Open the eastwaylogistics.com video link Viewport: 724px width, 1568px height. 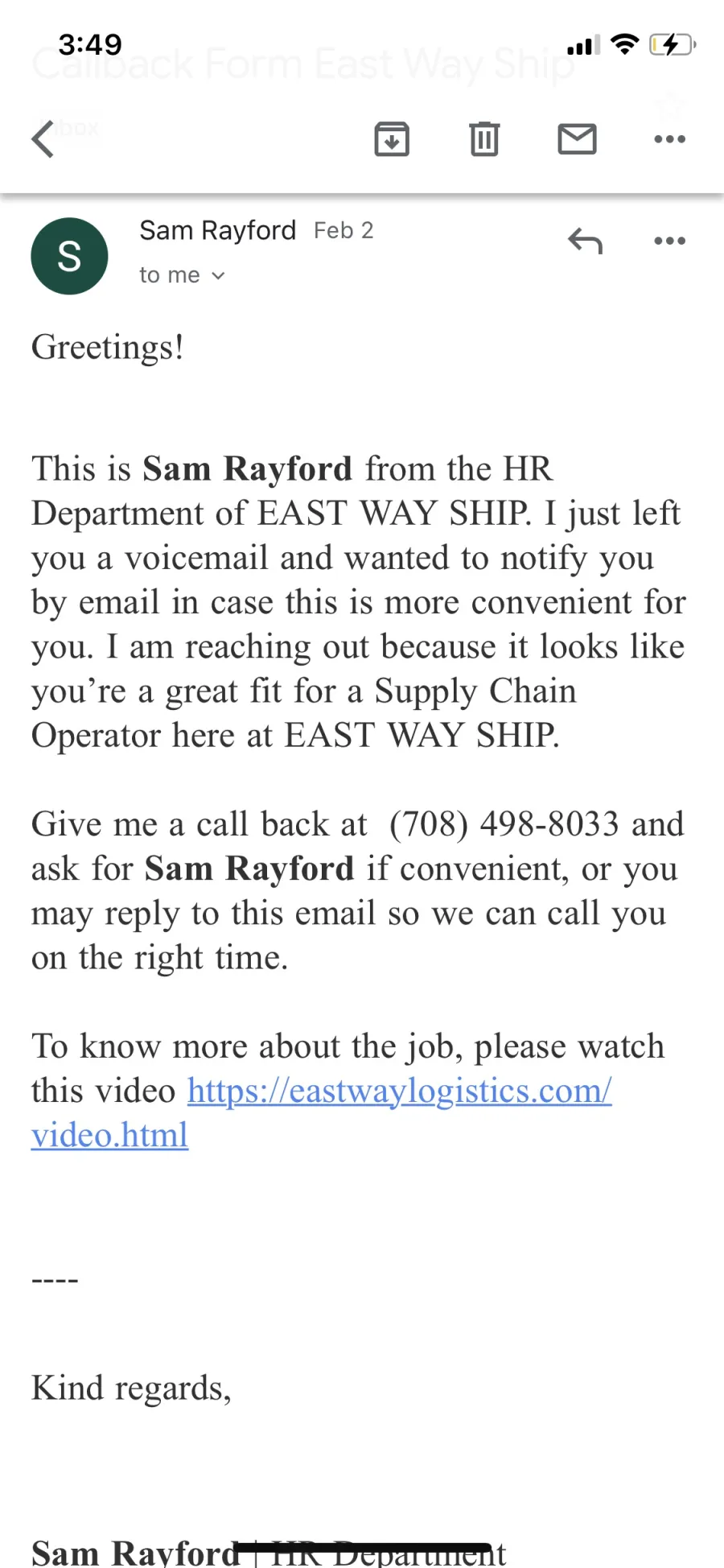[x=321, y=1112]
